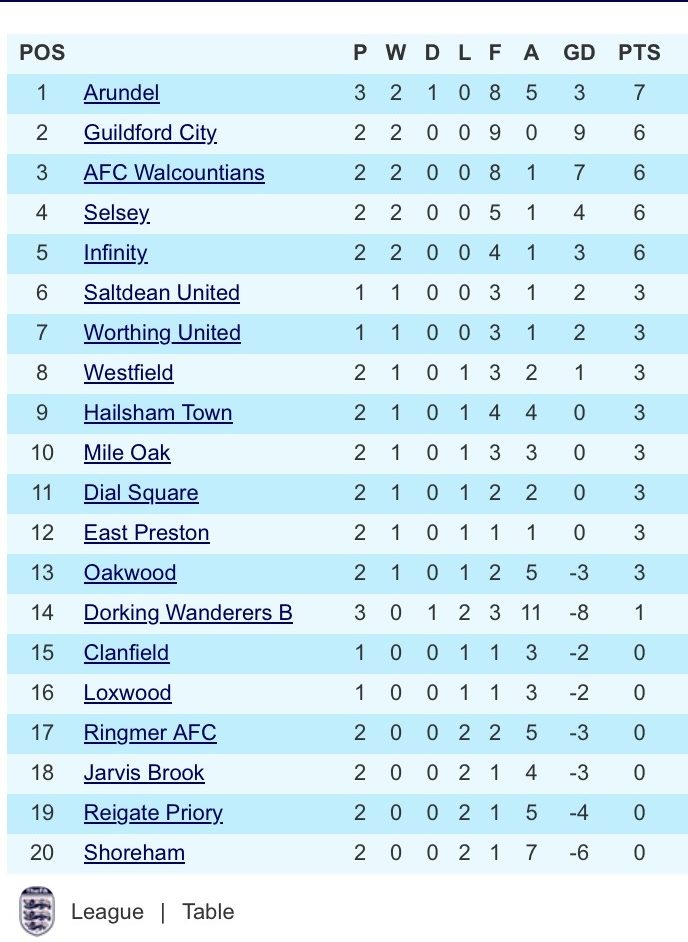Screen dimensions: 688x942
Task: Open the Arundel team link
Action: click(121, 93)
